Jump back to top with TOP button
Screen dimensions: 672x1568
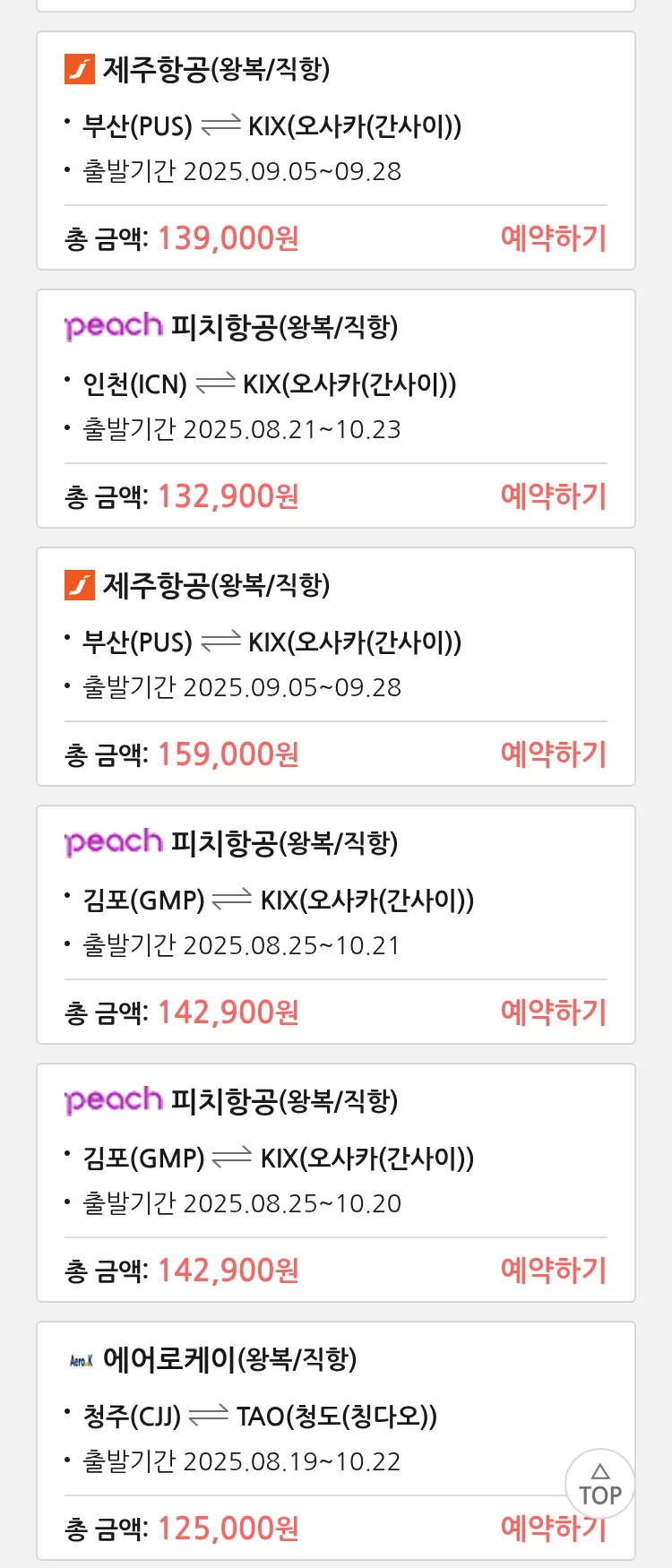[599, 1484]
